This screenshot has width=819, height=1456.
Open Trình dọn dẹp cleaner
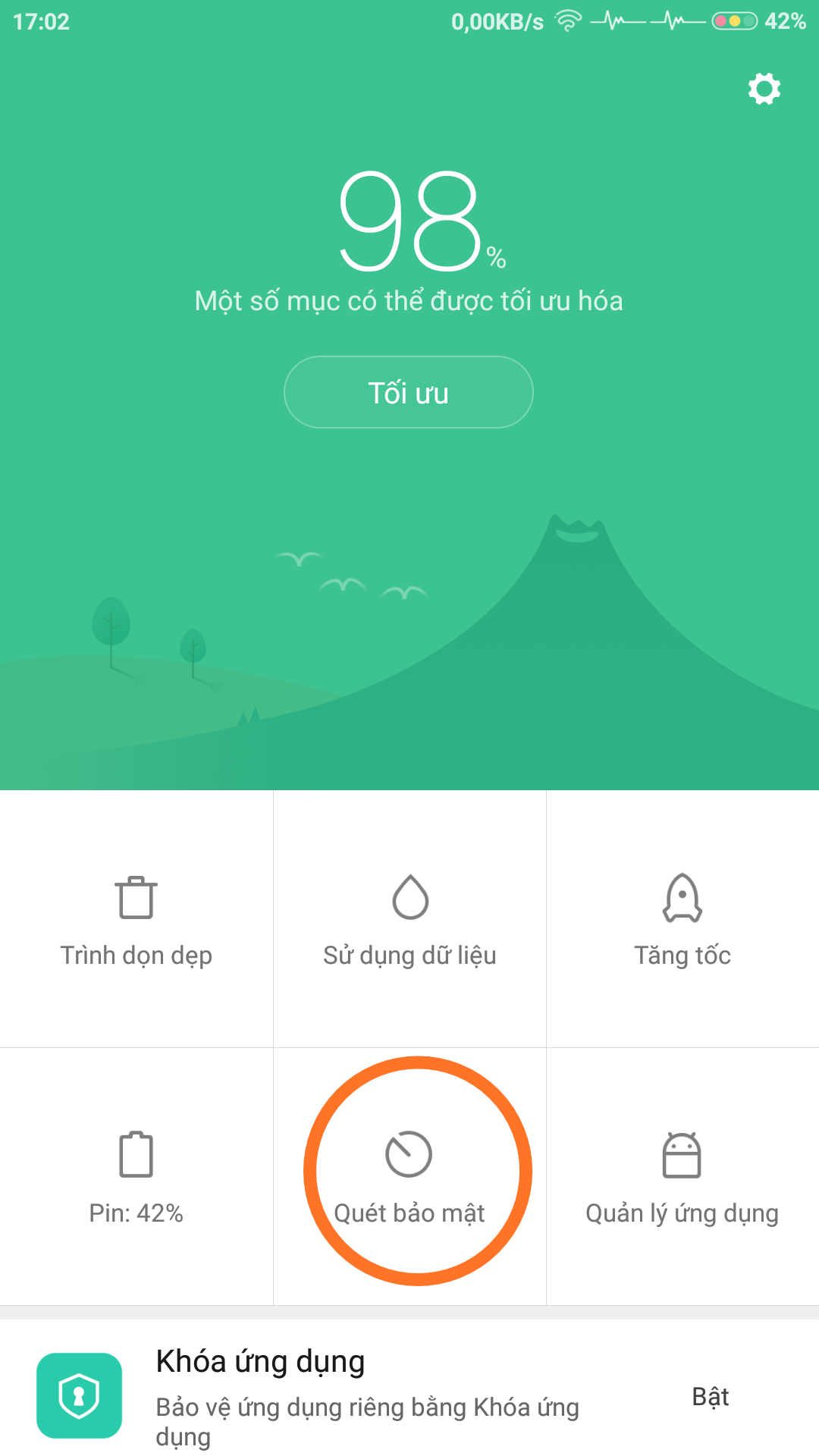pyautogui.click(x=136, y=919)
